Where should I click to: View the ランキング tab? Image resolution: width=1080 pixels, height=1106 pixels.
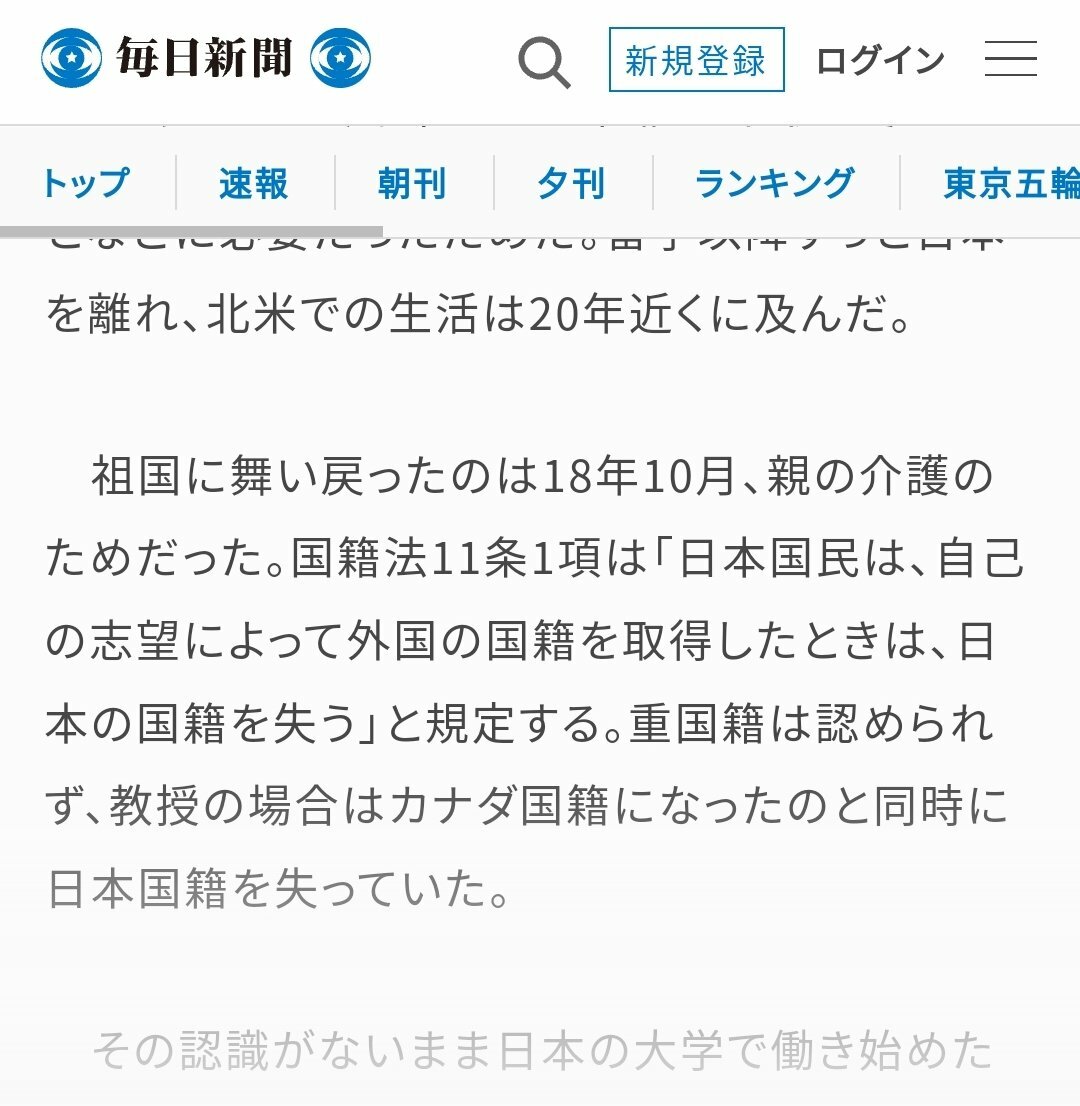pos(775,183)
